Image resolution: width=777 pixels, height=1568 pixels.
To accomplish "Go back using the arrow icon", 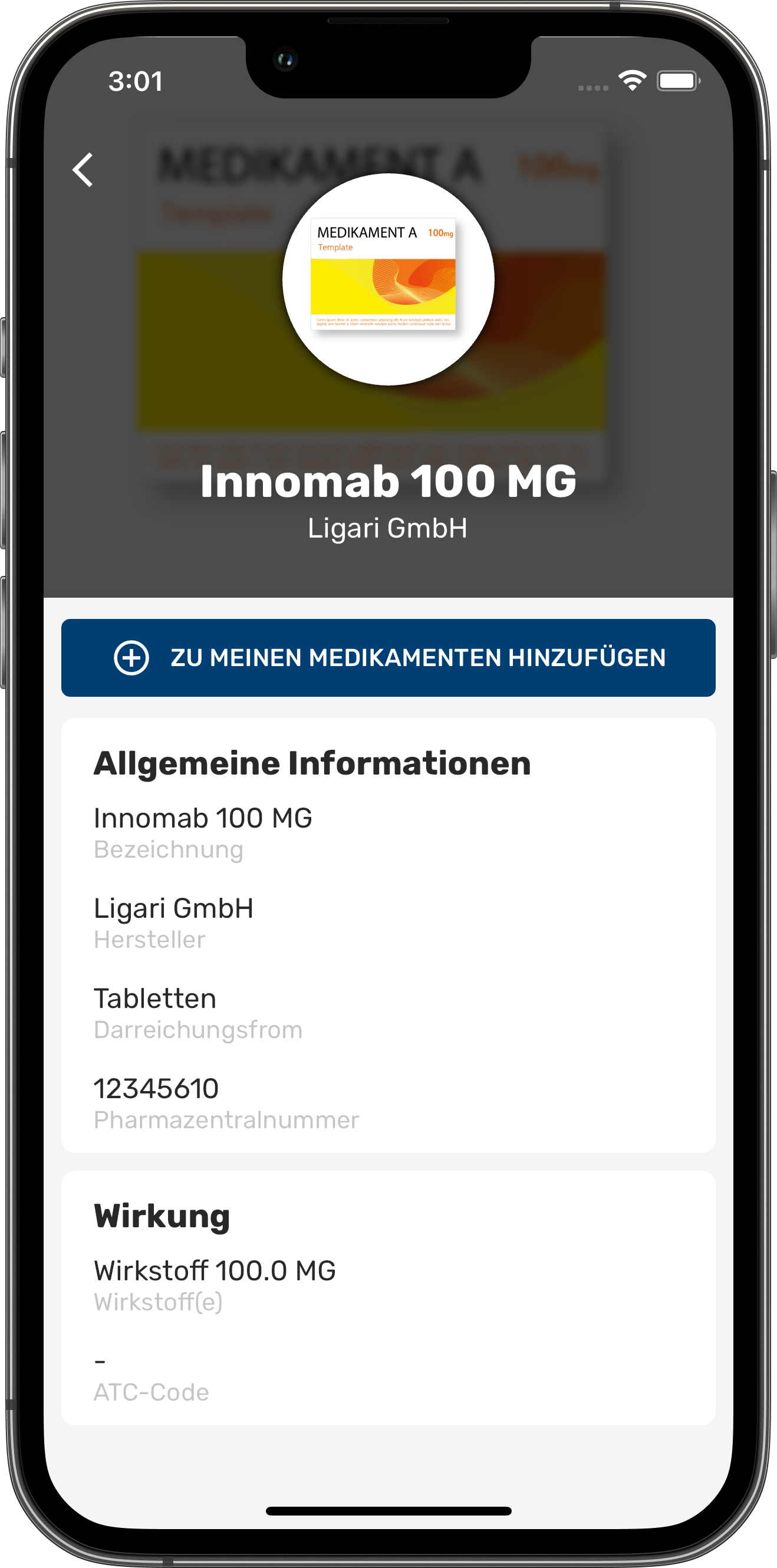I will (83, 170).
